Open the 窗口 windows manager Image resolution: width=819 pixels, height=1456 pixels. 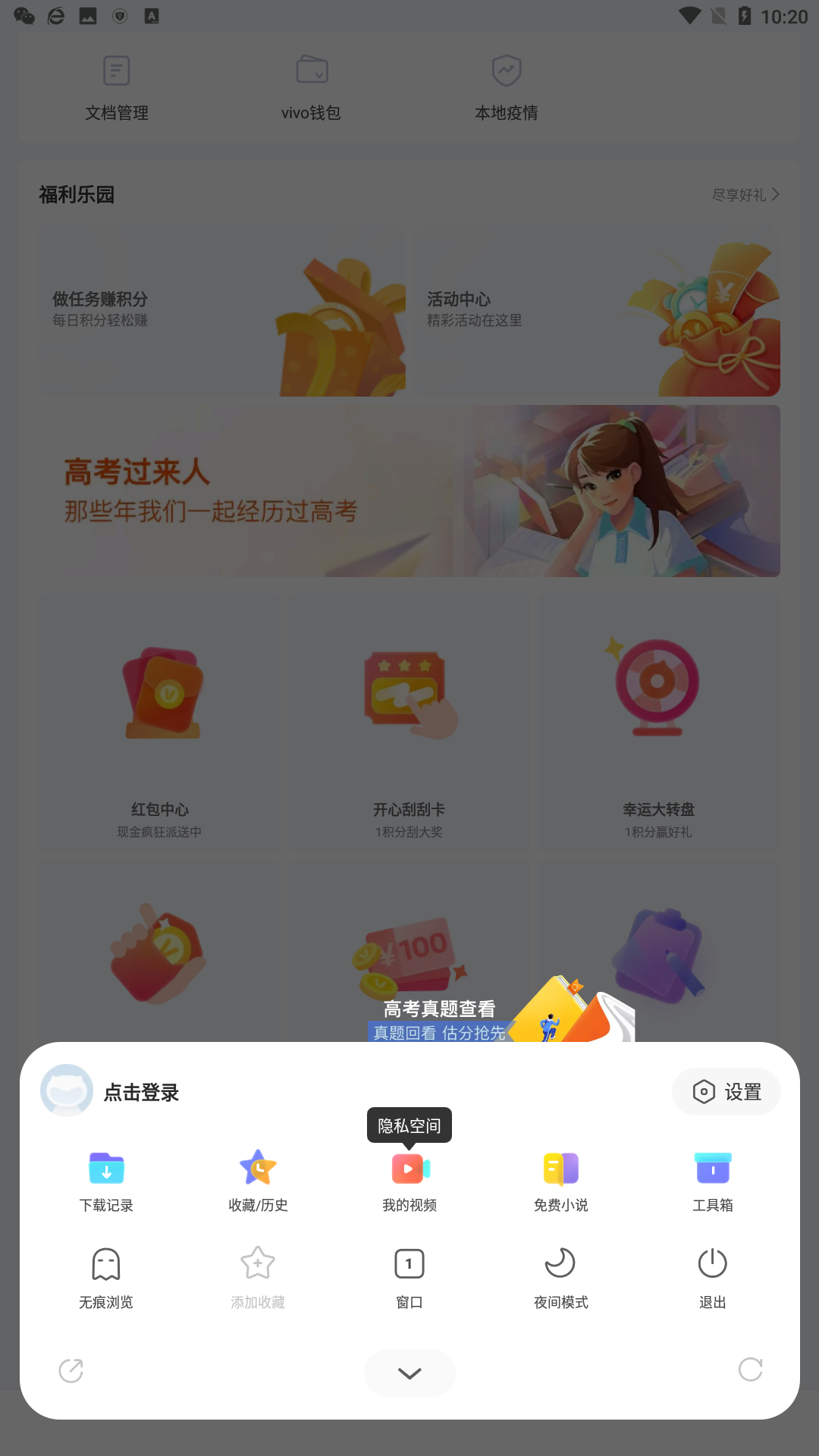point(409,1278)
